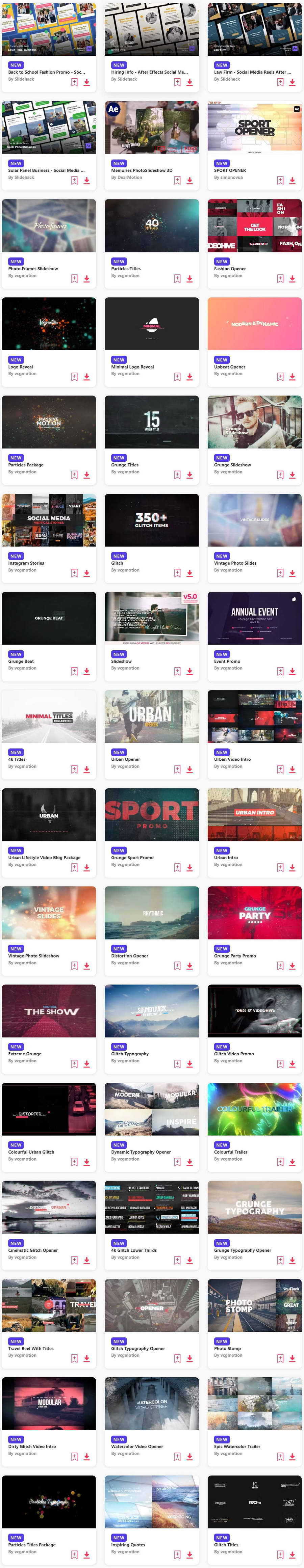This screenshot has height=1568, width=304.
Task: Download the Particles Titles template
Action: (x=189, y=278)
